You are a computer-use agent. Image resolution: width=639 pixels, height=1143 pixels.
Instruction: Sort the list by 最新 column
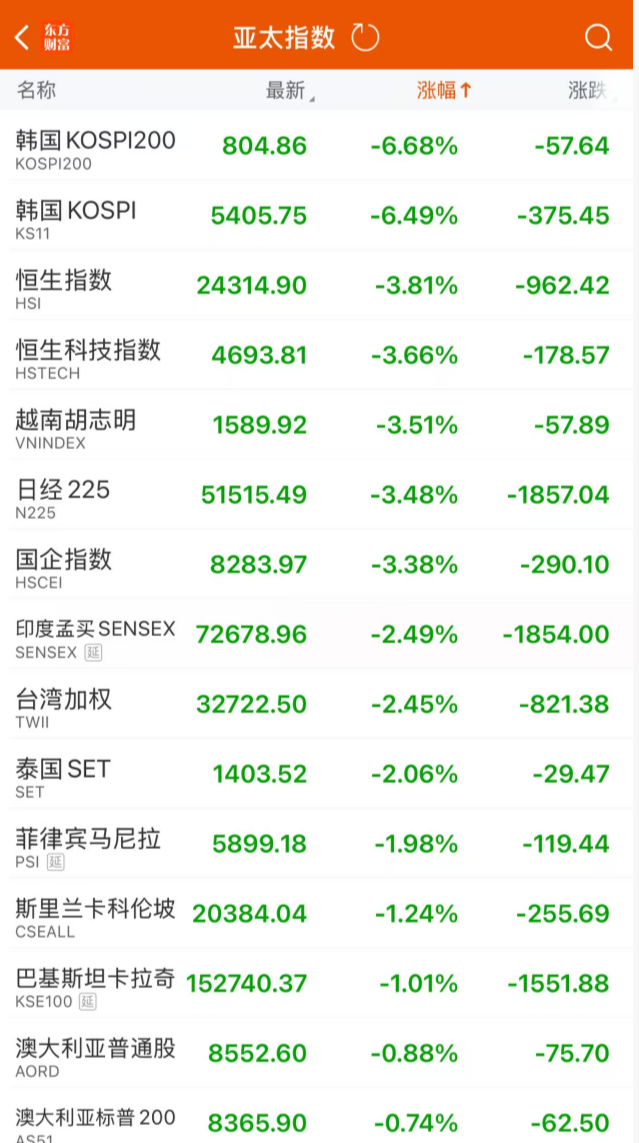tap(286, 91)
